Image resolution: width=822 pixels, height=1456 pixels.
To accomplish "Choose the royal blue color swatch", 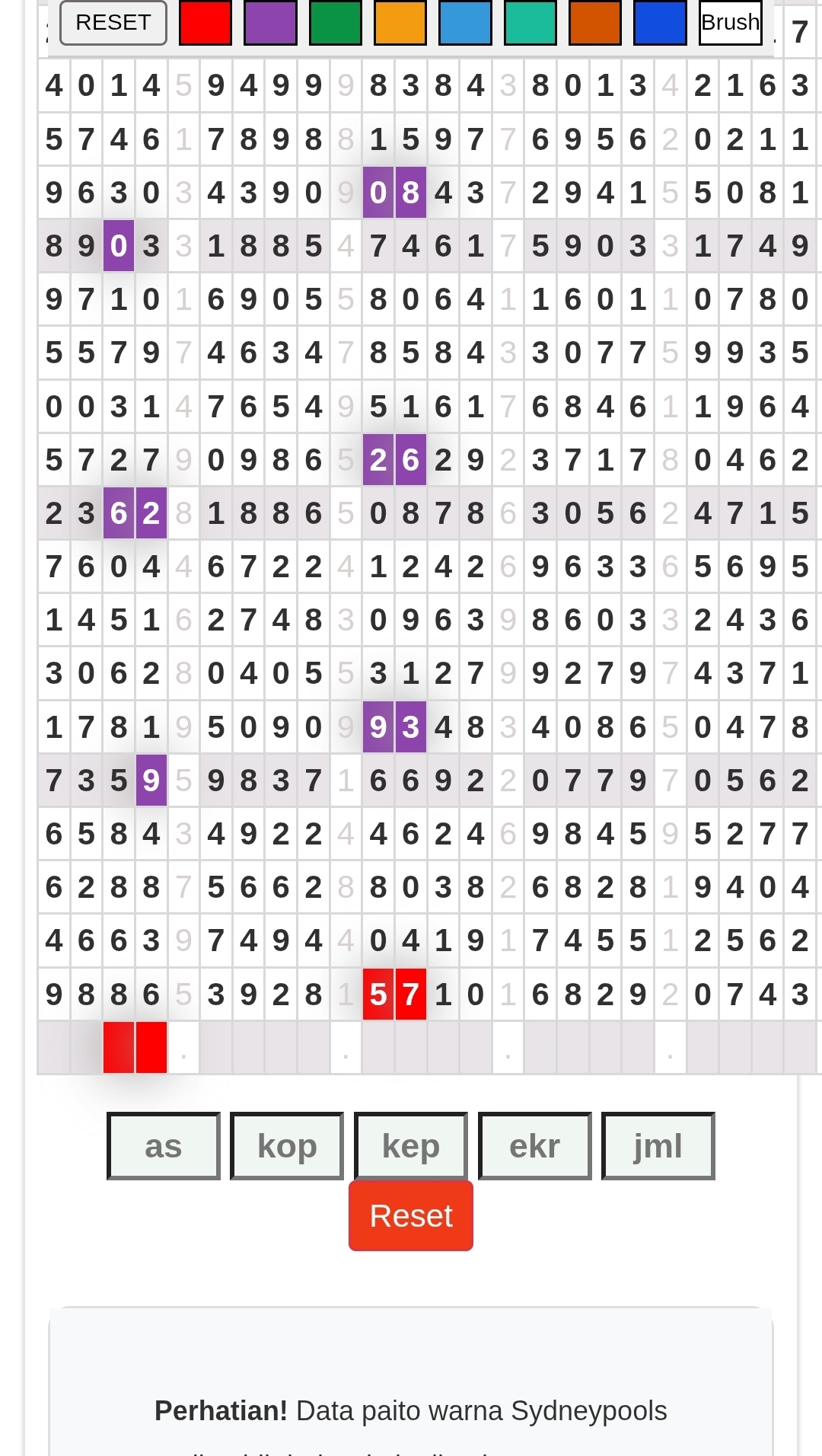I will (660, 23).
